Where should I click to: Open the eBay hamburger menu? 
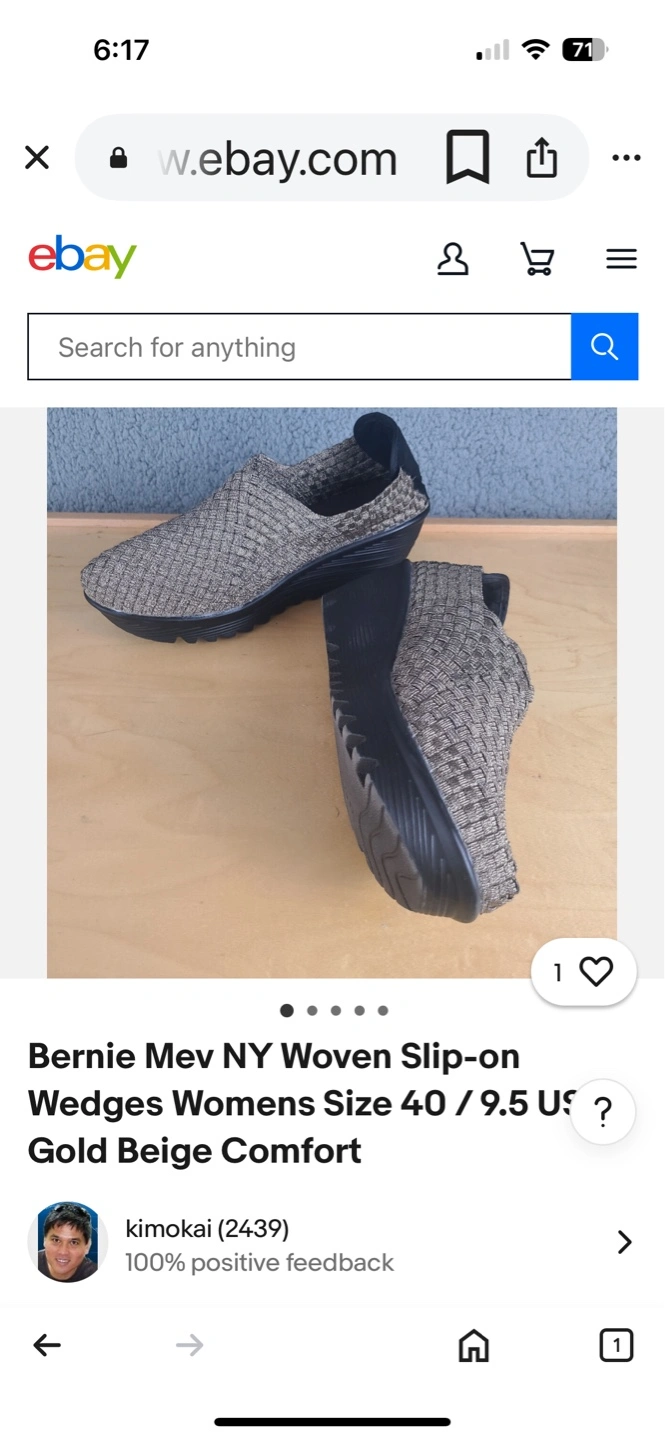[x=621, y=260]
